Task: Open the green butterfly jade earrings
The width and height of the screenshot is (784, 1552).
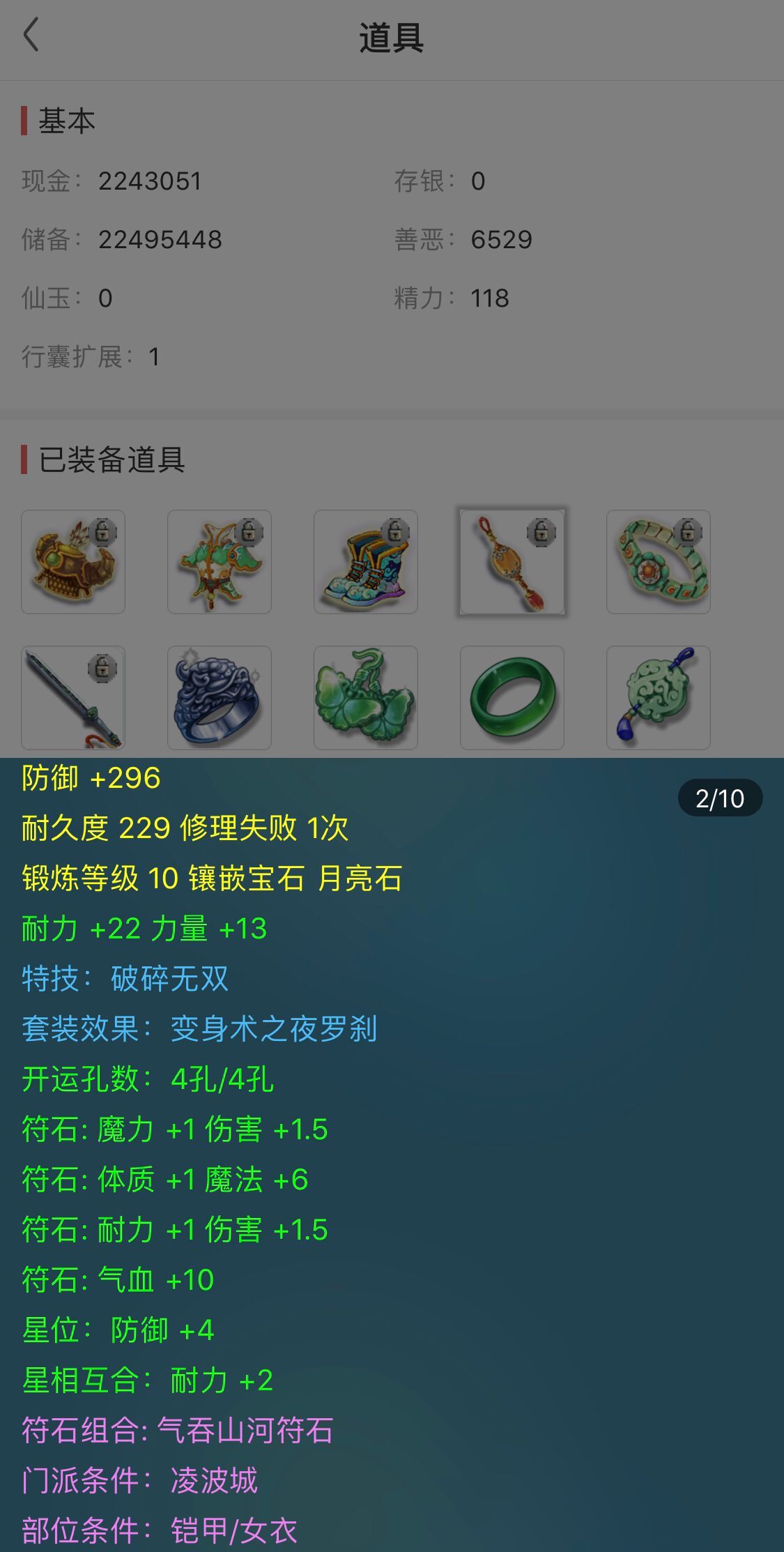Action: [366, 698]
